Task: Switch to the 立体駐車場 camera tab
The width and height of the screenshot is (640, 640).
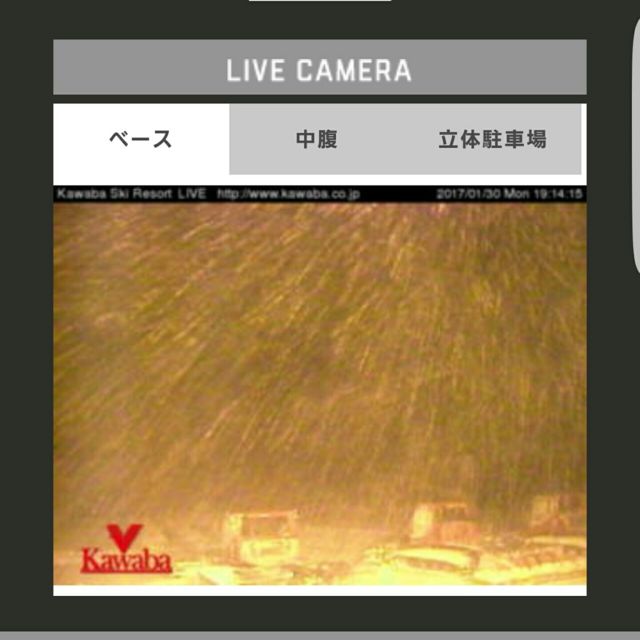Action: click(x=492, y=139)
